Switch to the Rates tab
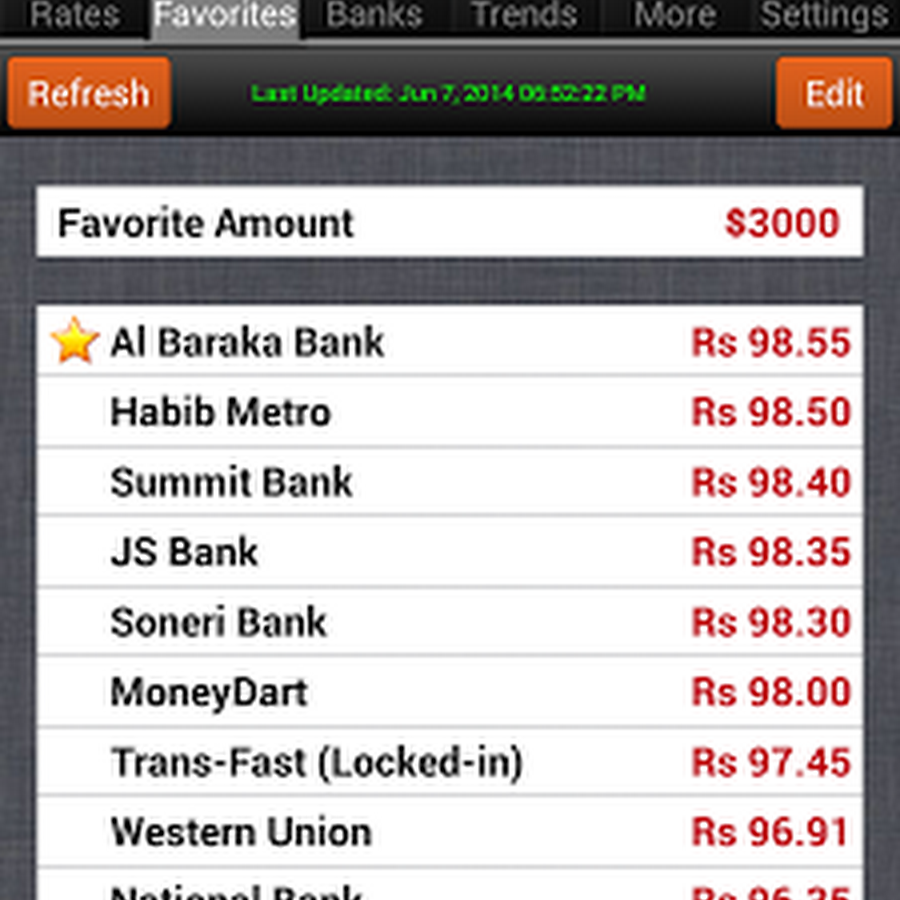The height and width of the screenshot is (900, 900). coord(74,16)
